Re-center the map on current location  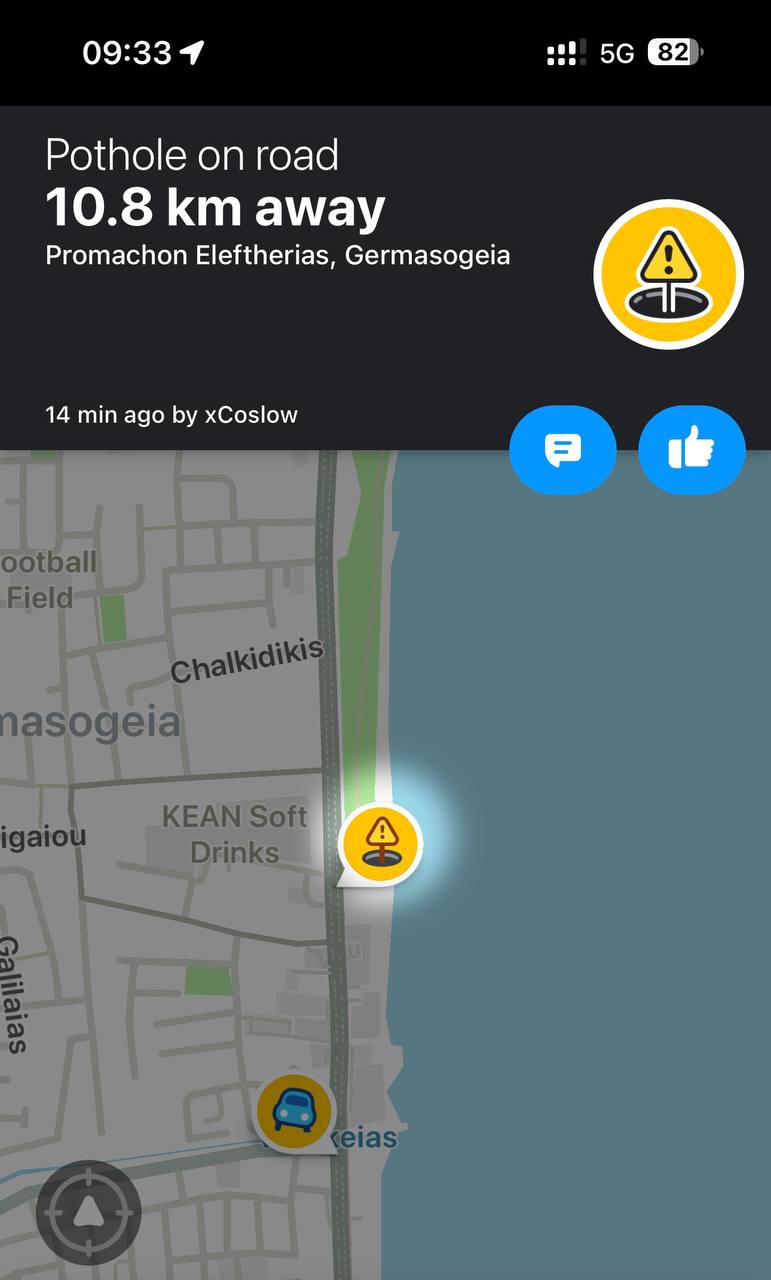tap(88, 1212)
